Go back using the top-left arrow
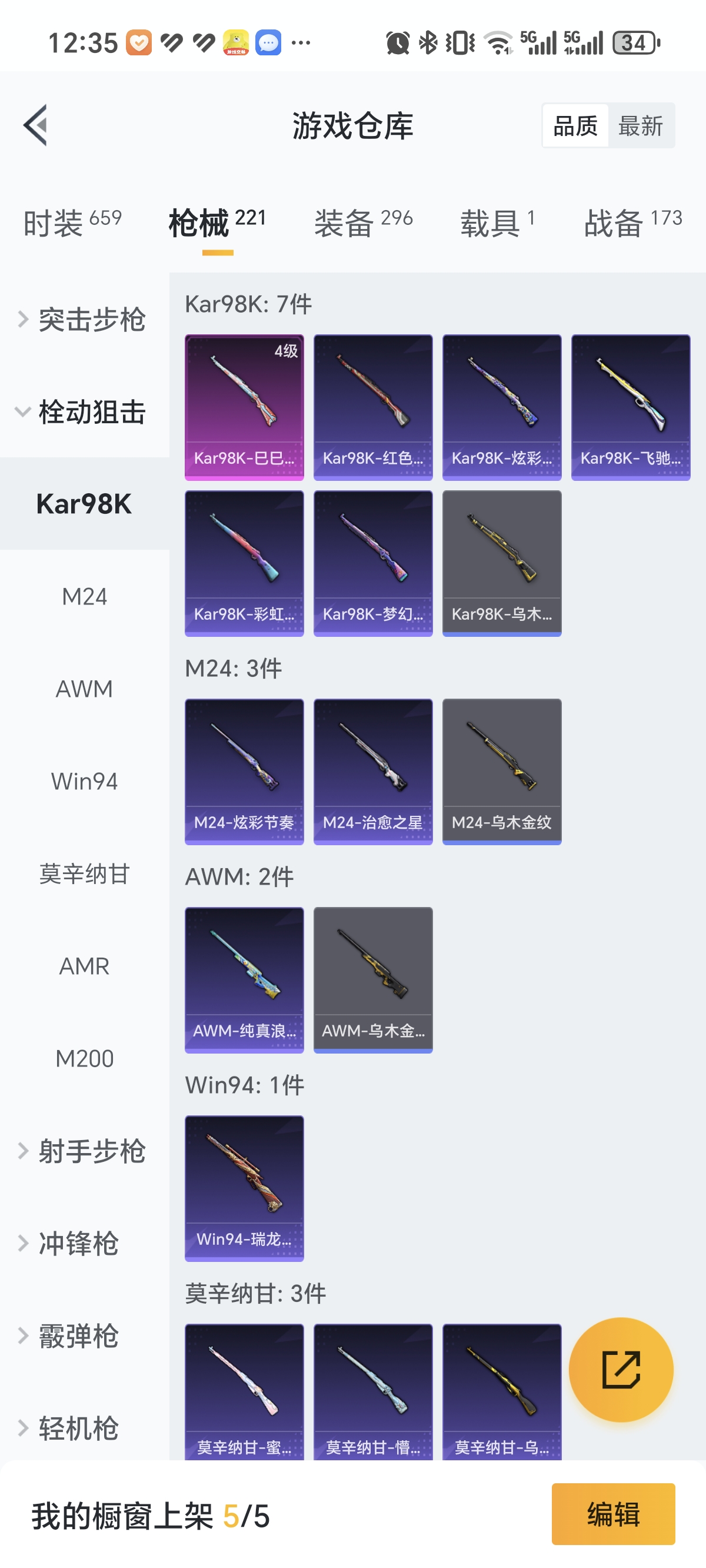Screen dimensions: 706x1568 [35, 125]
